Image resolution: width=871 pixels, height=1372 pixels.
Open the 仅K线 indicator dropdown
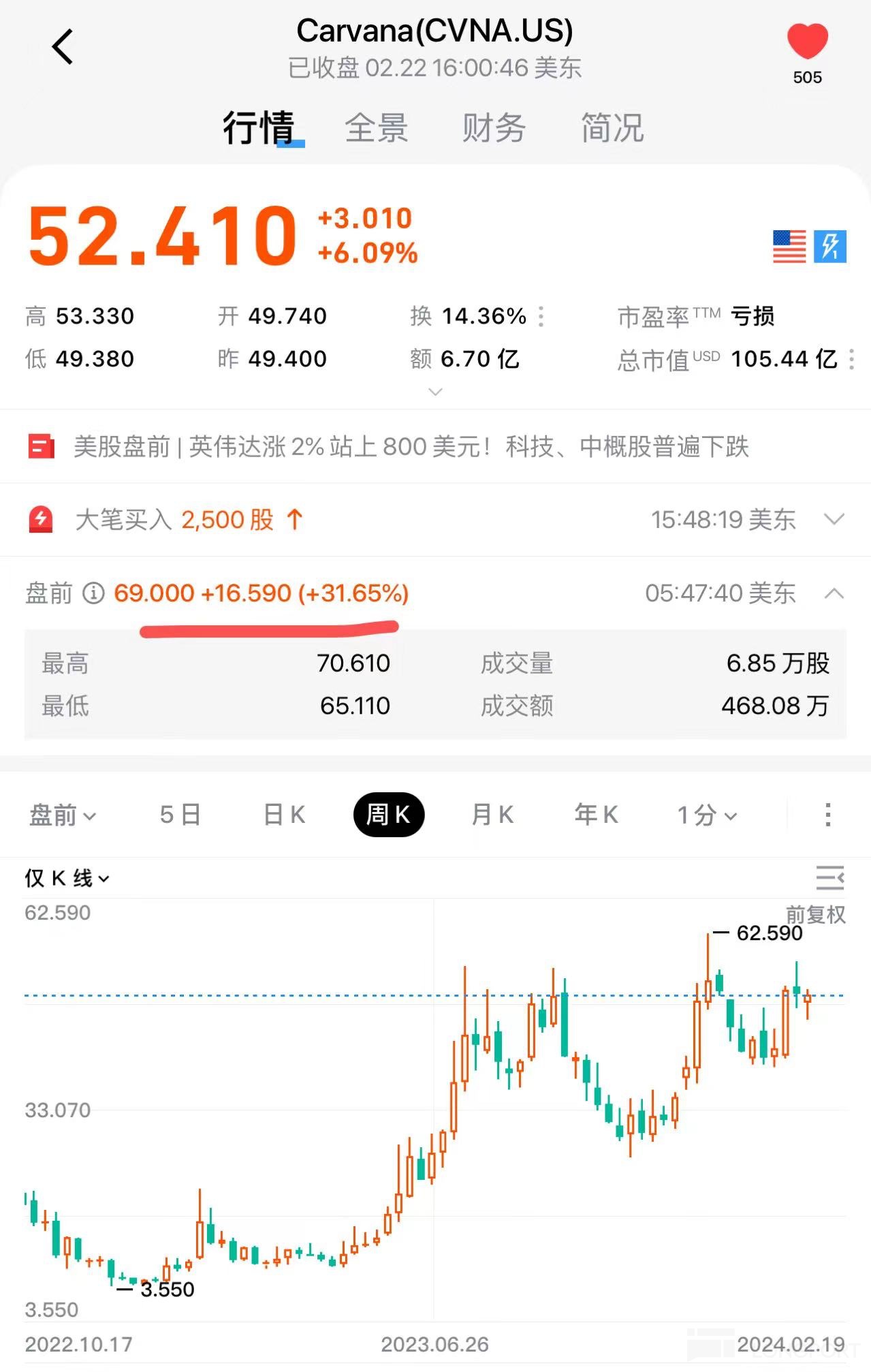coord(67,878)
